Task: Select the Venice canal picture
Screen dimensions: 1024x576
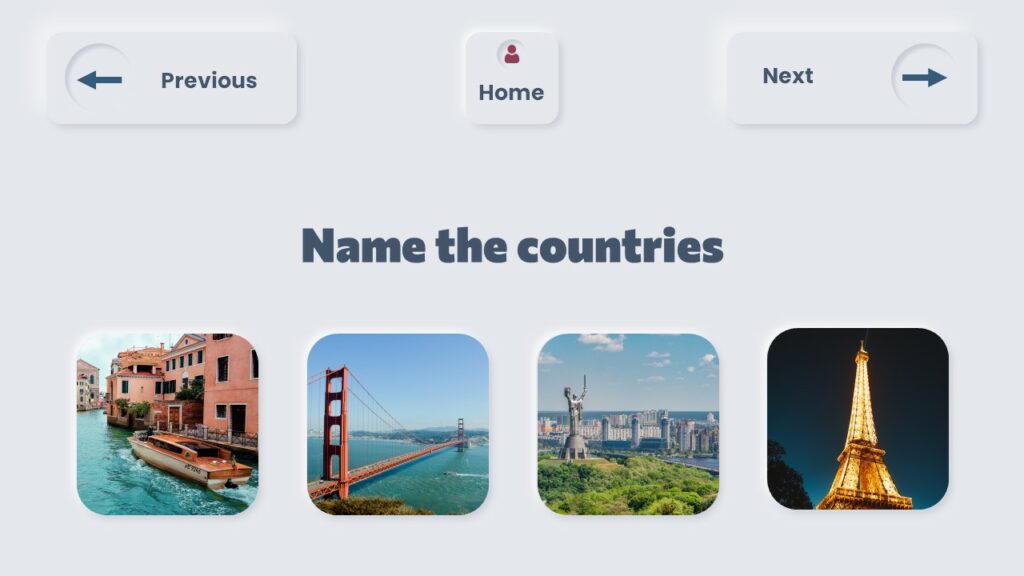Action: pos(167,424)
